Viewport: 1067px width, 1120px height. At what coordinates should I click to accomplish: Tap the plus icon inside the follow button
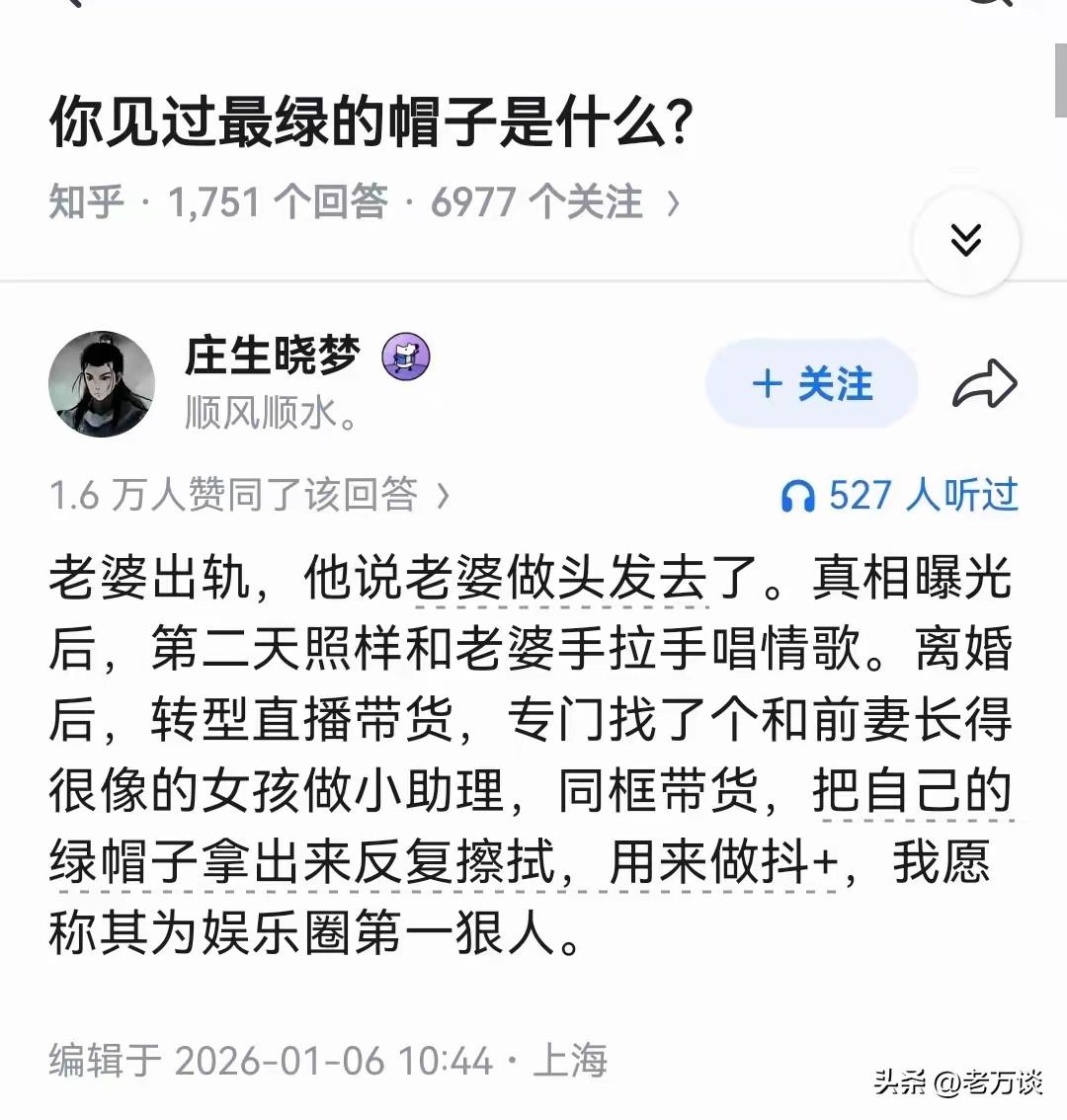point(766,385)
